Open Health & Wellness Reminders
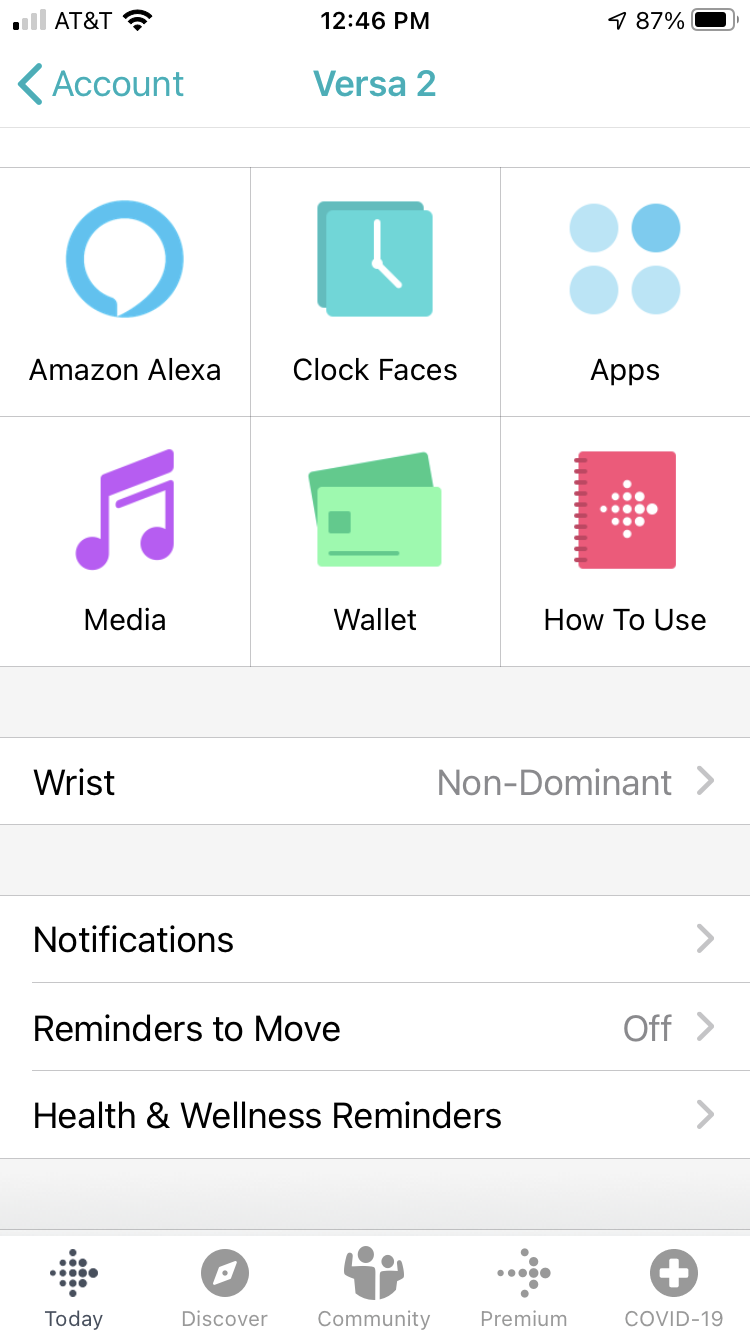Image resolution: width=750 pixels, height=1334 pixels. pos(375,1116)
